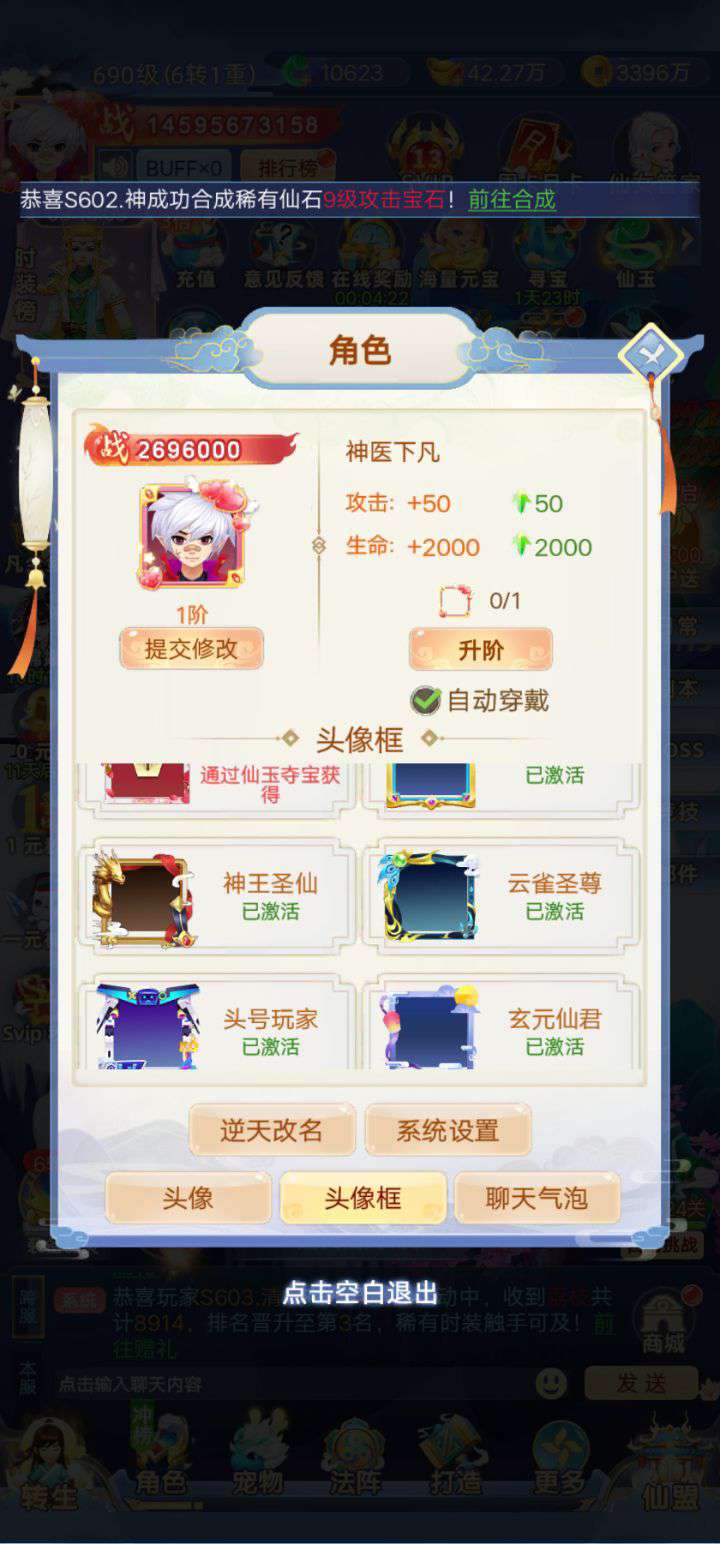Viewport: 720px width, 1544px height.
Task: Open 逆天改名 rename option
Action: tap(272, 1131)
